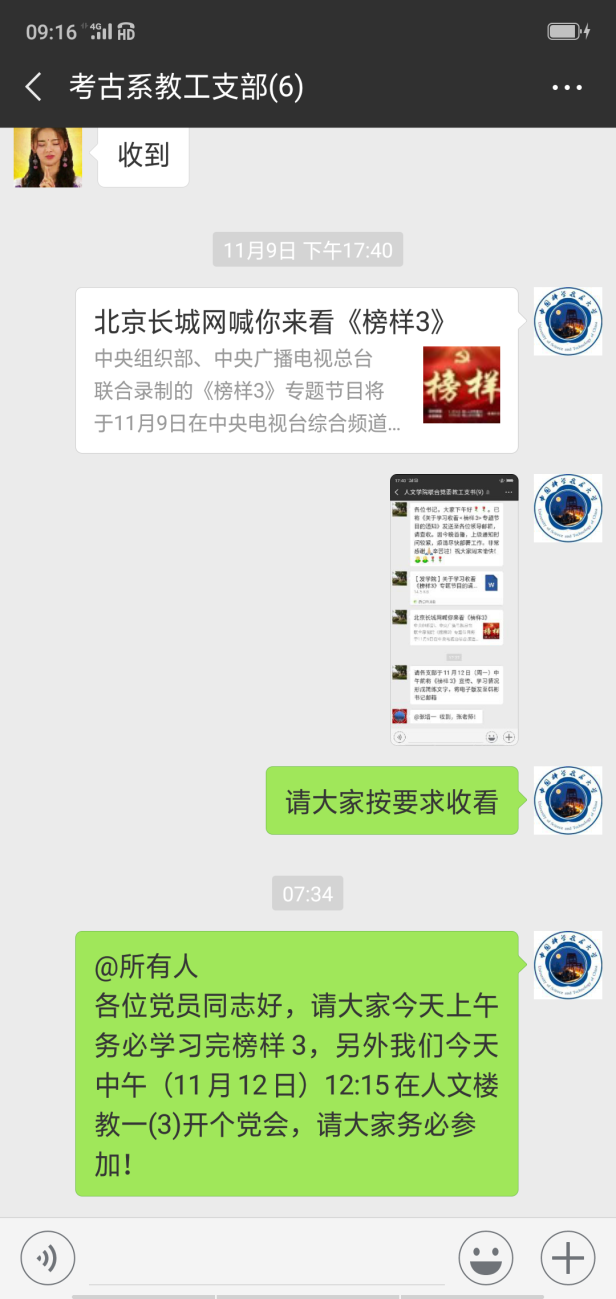The width and height of the screenshot is (616, 1299).
Task: Switch to voice input mode
Action: coord(47,1258)
